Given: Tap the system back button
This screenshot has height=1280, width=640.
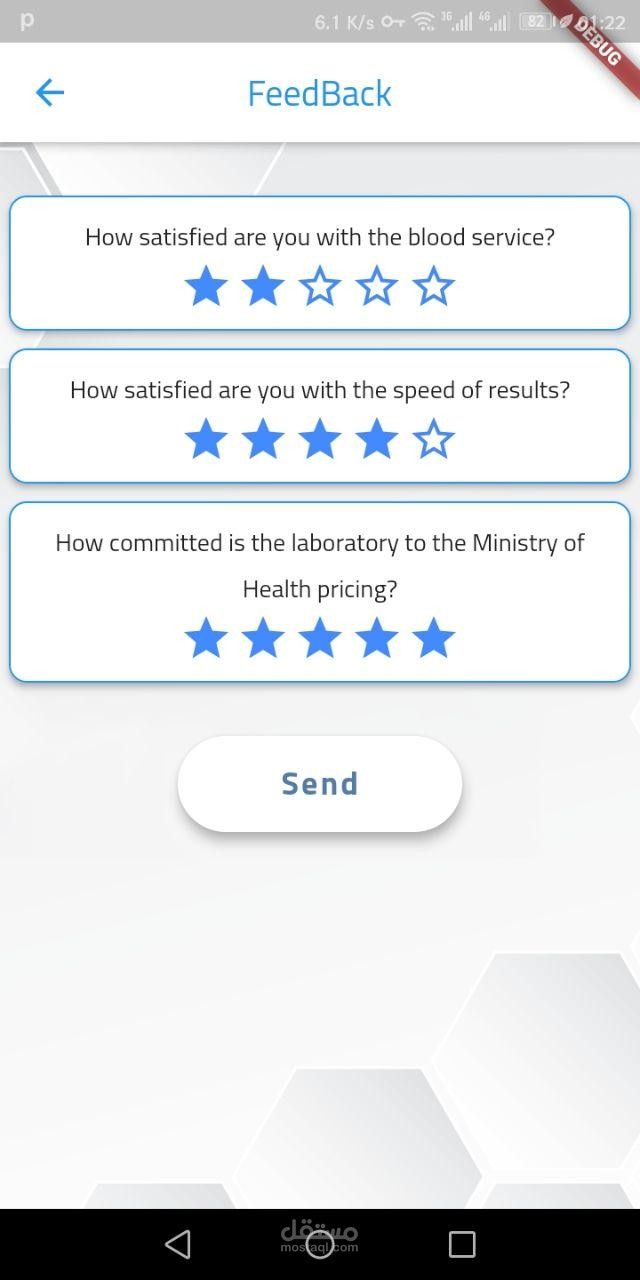Looking at the screenshot, I should click(x=178, y=1244).
